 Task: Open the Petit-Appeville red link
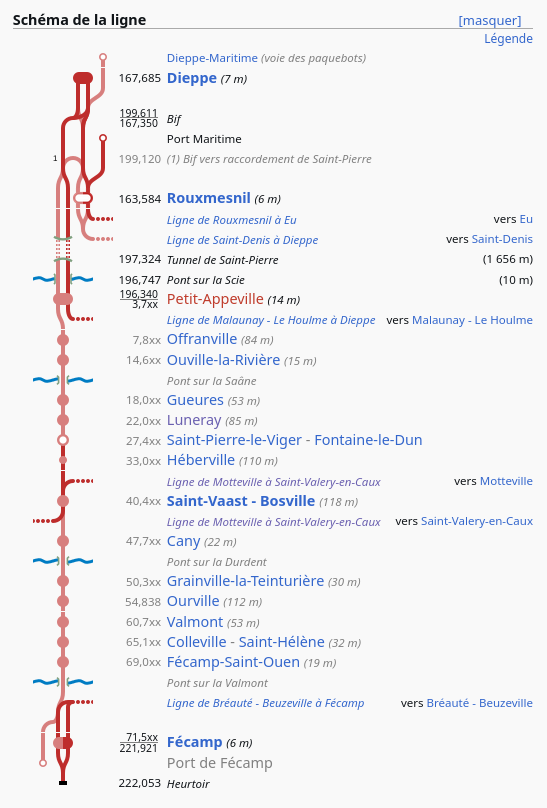point(215,299)
